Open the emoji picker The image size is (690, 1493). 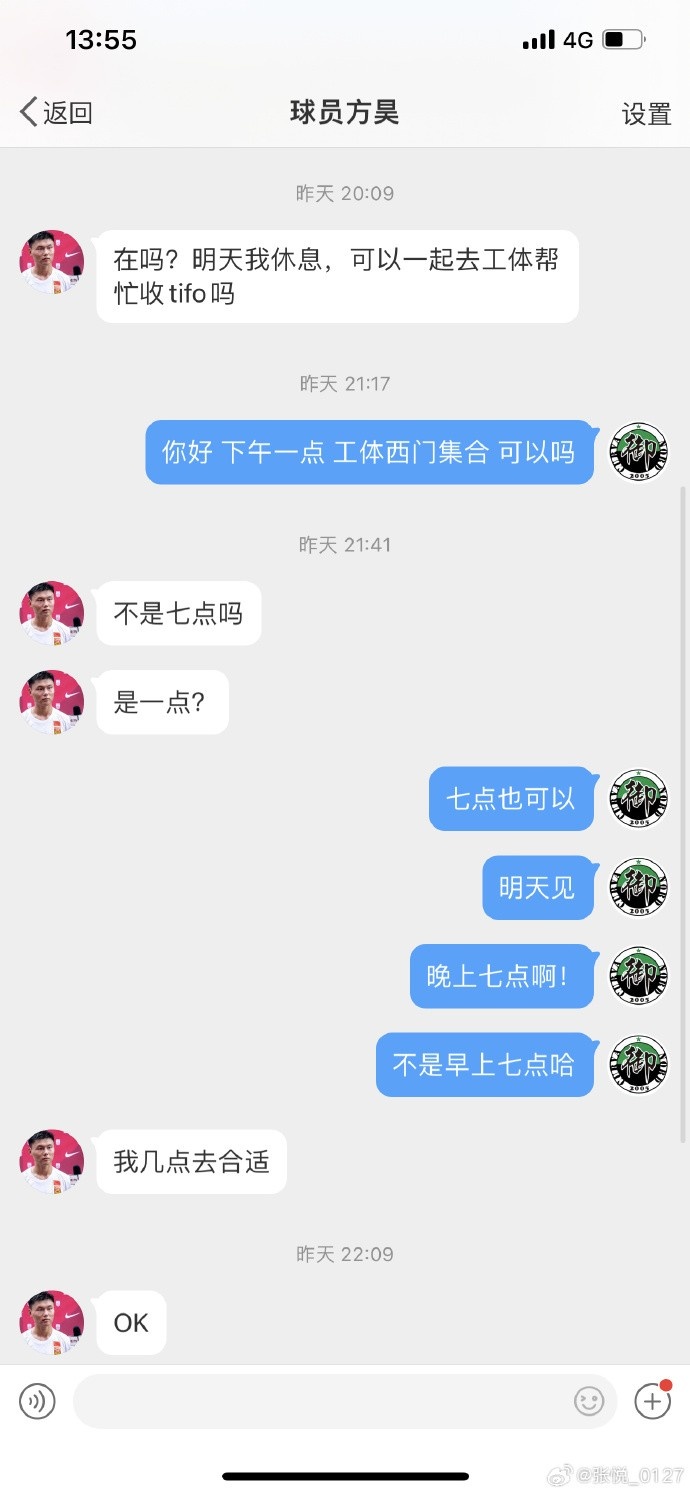[589, 1401]
